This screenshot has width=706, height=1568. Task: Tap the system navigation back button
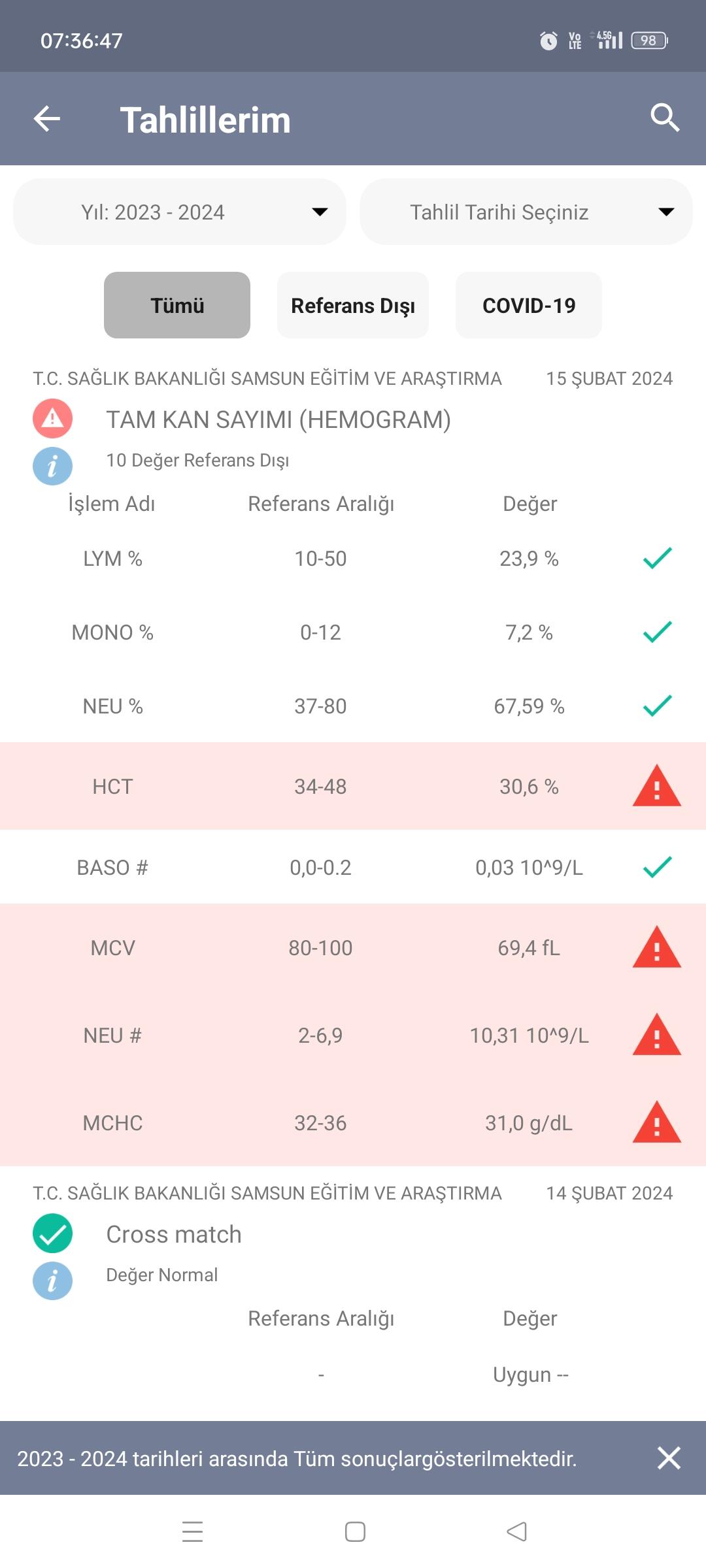click(517, 1531)
